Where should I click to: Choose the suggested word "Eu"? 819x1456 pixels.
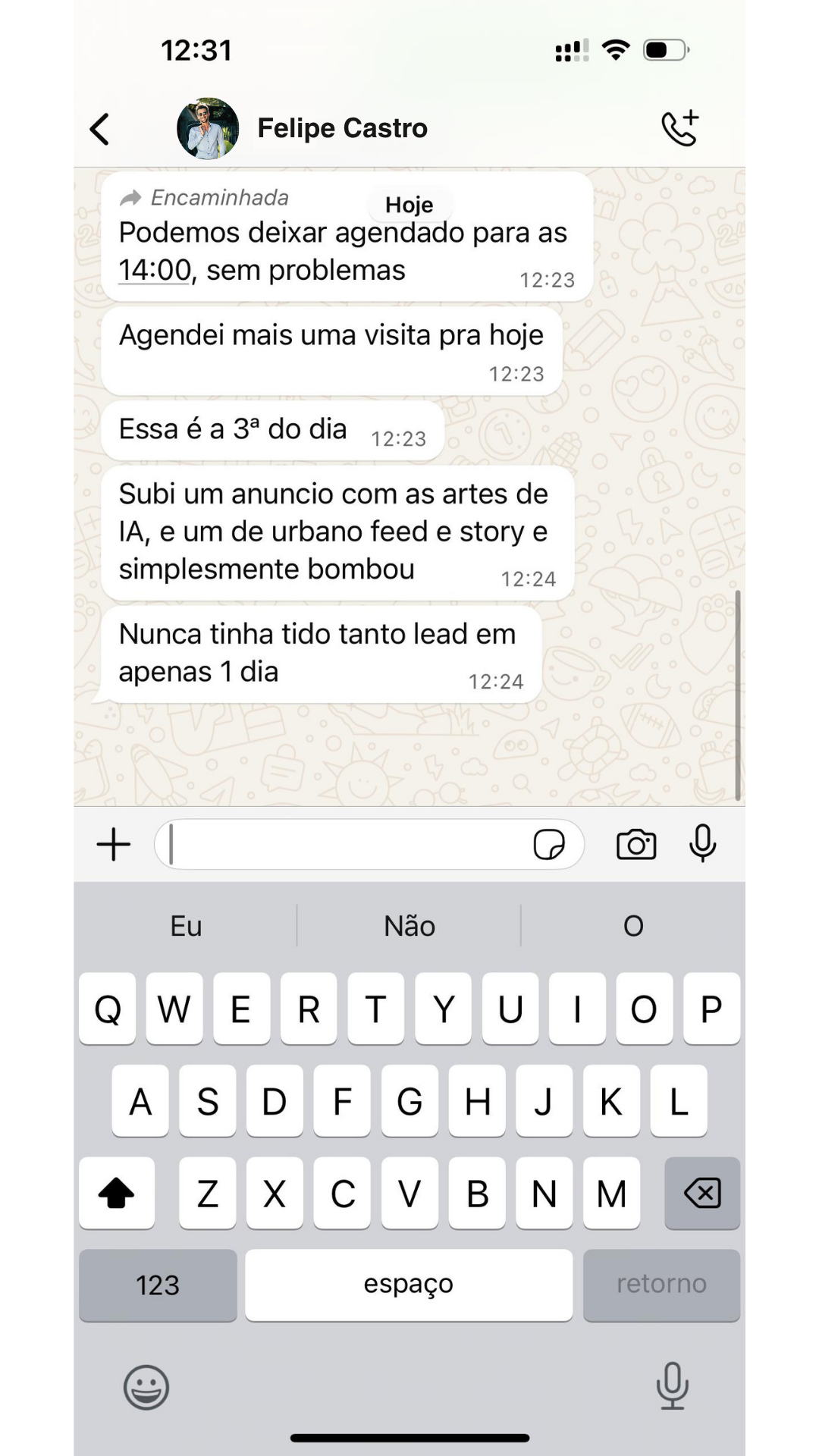point(186,926)
